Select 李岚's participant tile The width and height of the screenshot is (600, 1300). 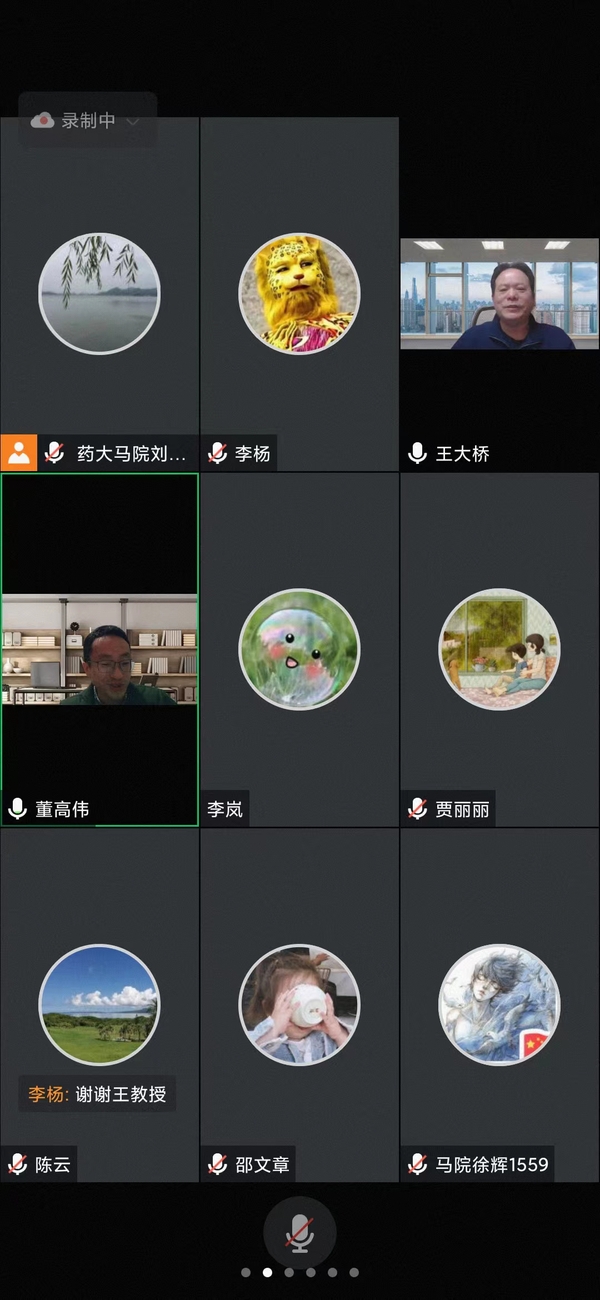pyautogui.click(x=299, y=650)
